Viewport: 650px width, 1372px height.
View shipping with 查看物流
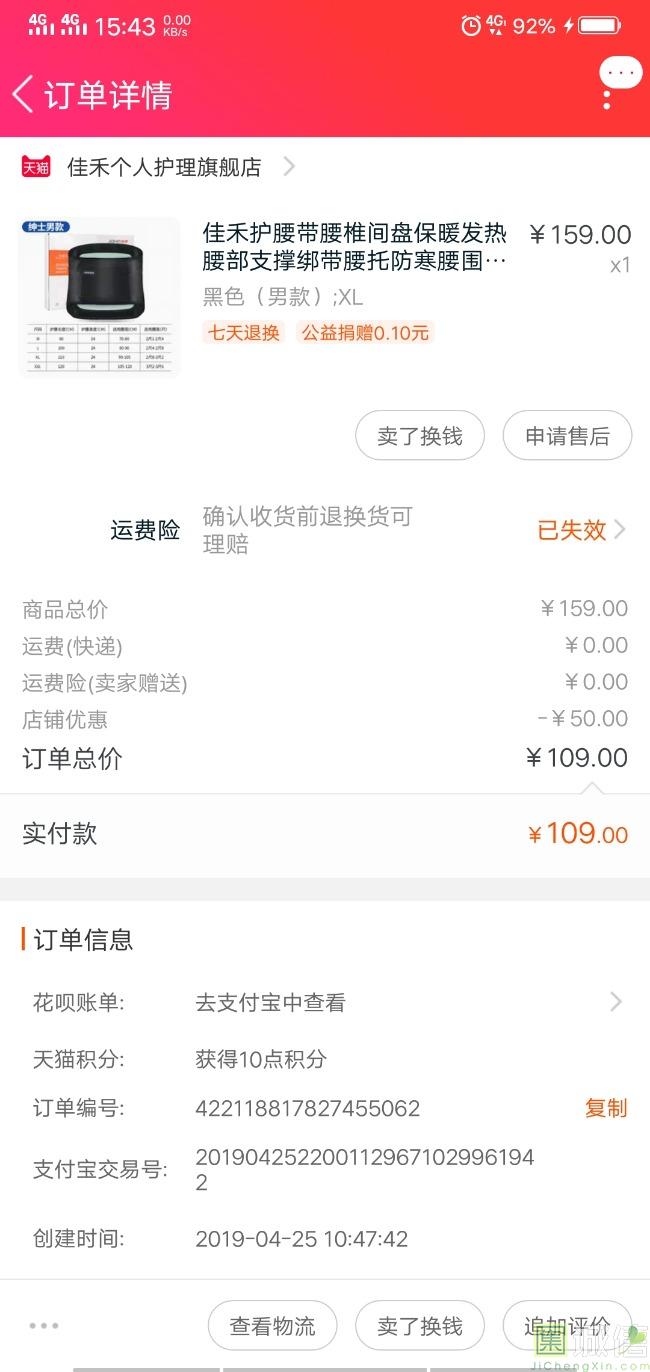click(272, 1326)
